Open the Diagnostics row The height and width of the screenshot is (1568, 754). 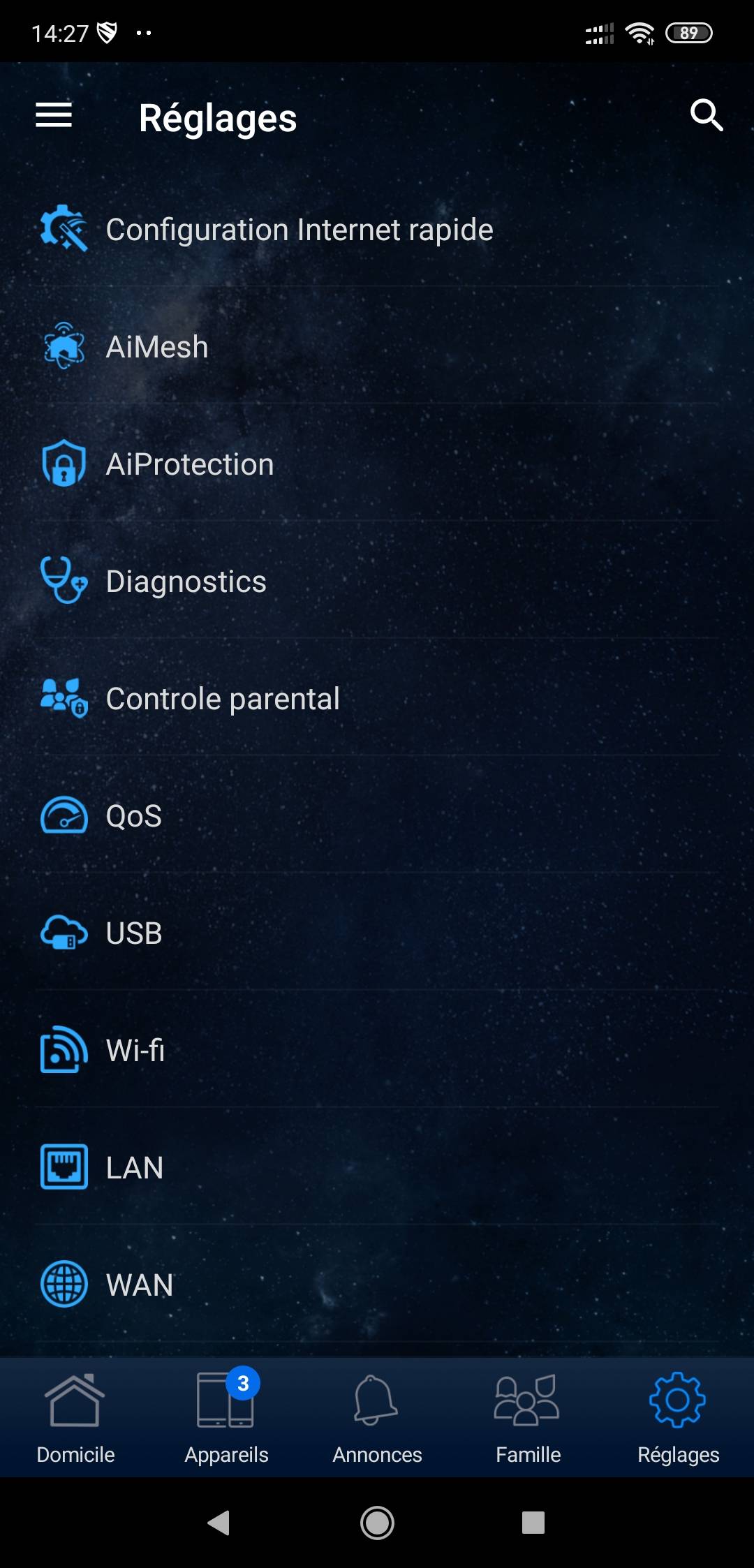377,582
